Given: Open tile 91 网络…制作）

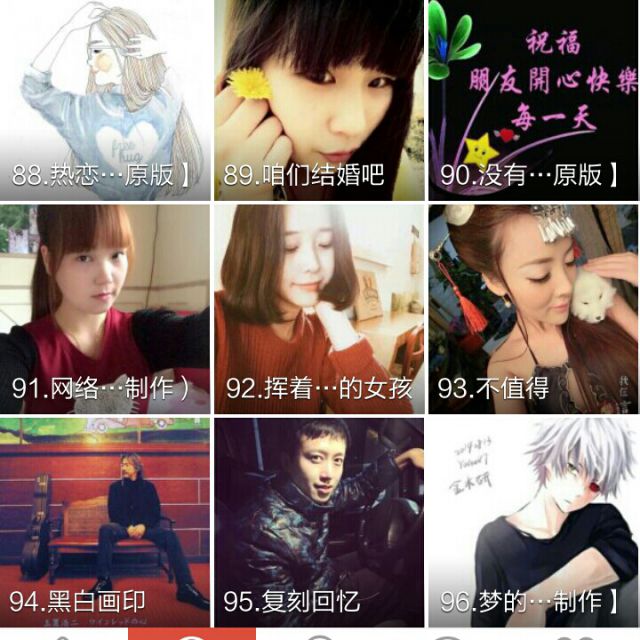Looking at the screenshot, I should tap(105, 310).
